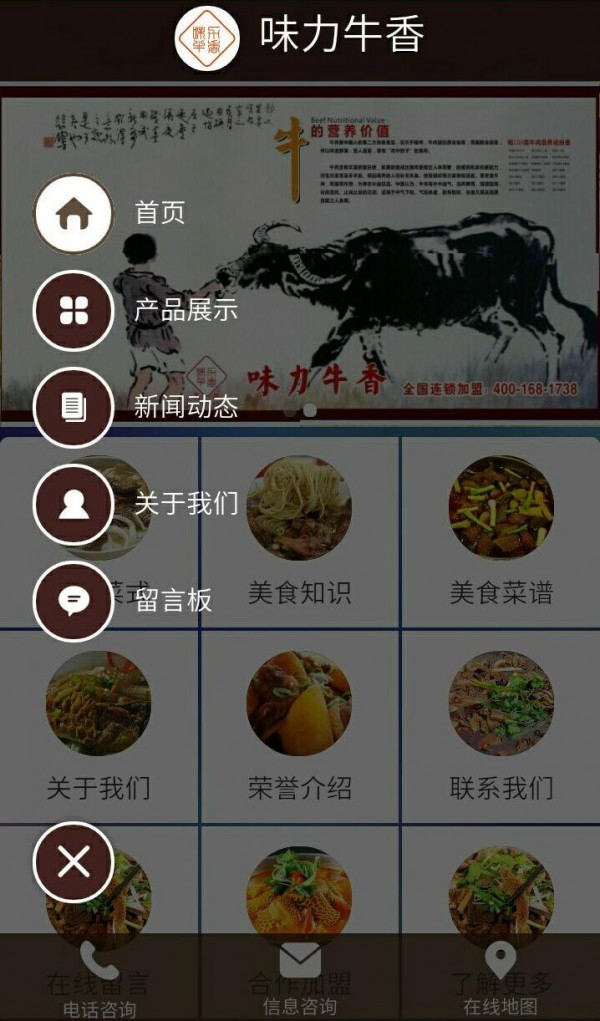
Task: Select 新闻动态 in the floating menu
Action: pos(74,407)
